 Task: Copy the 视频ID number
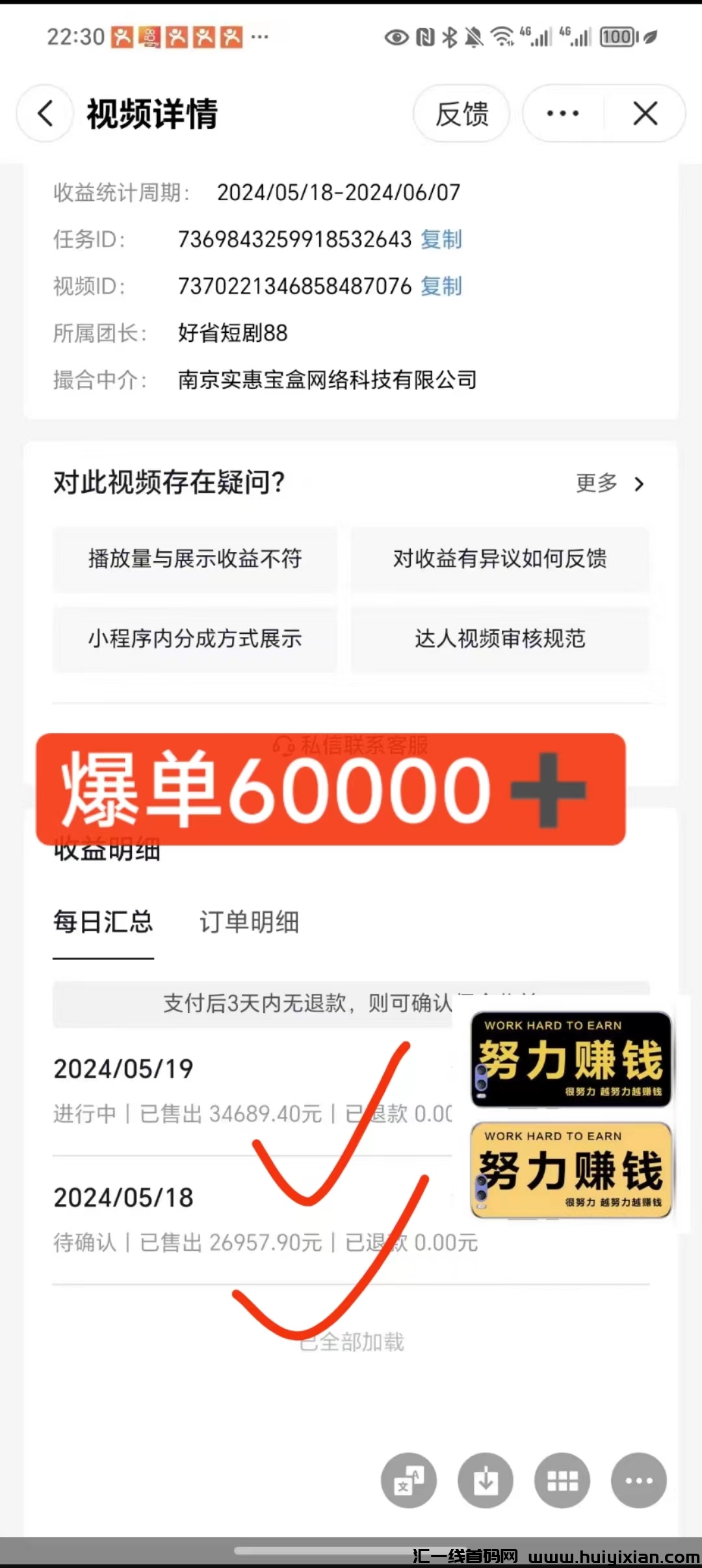pyautogui.click(x=441, y=286)
